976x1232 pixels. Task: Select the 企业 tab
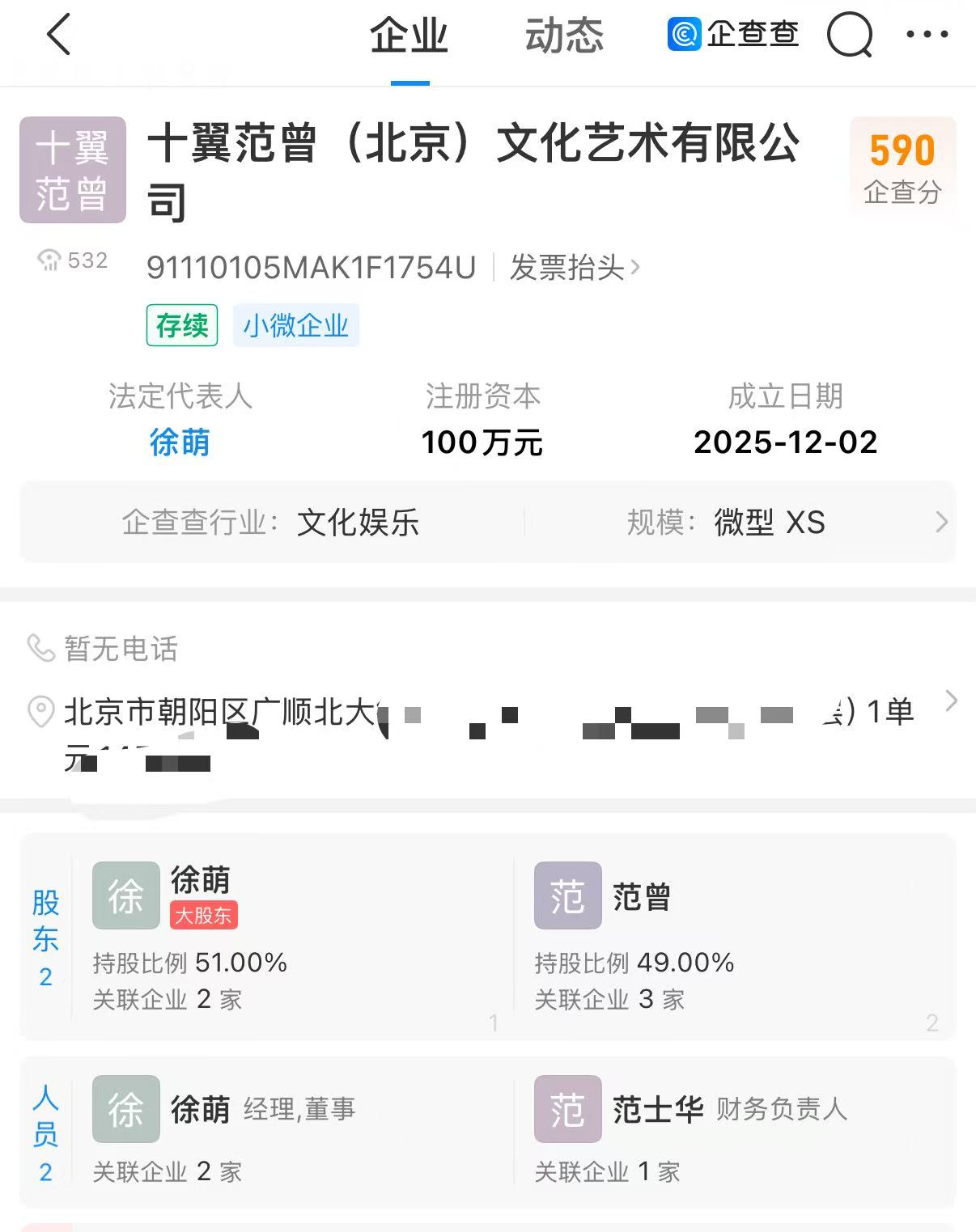click(408, 36)
